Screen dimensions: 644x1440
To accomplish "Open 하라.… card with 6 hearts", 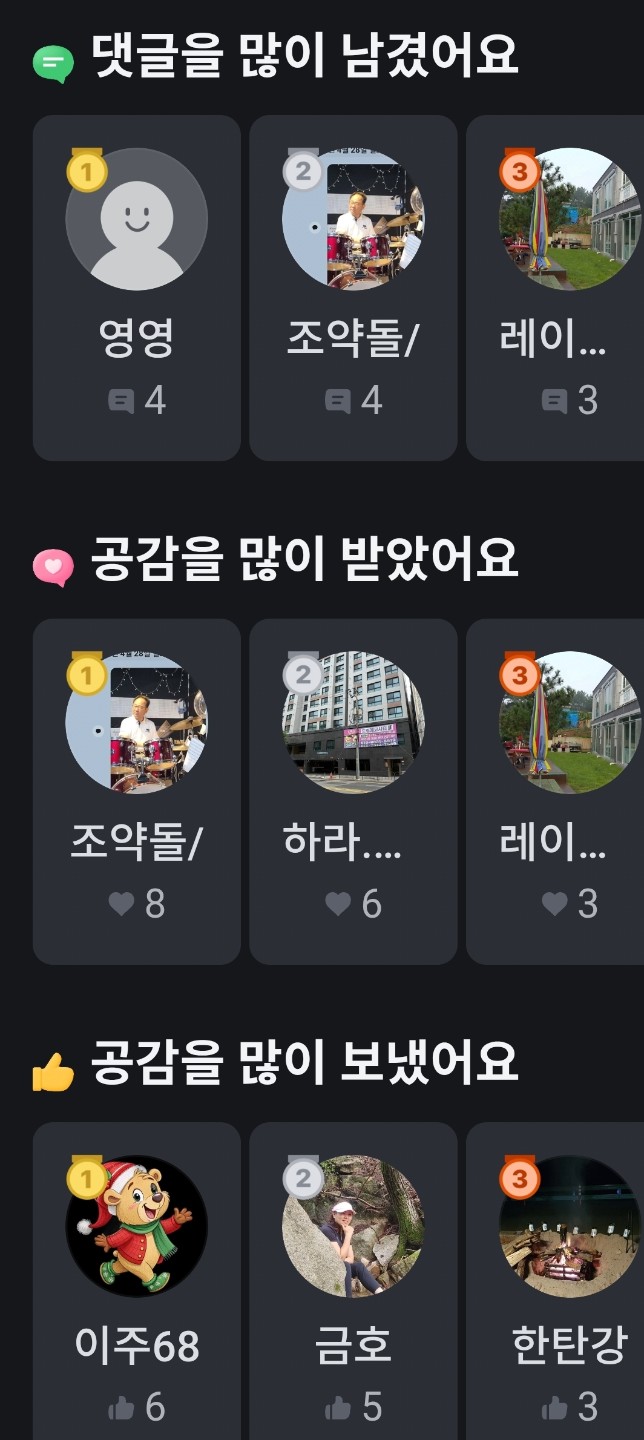I will point(353,791).
